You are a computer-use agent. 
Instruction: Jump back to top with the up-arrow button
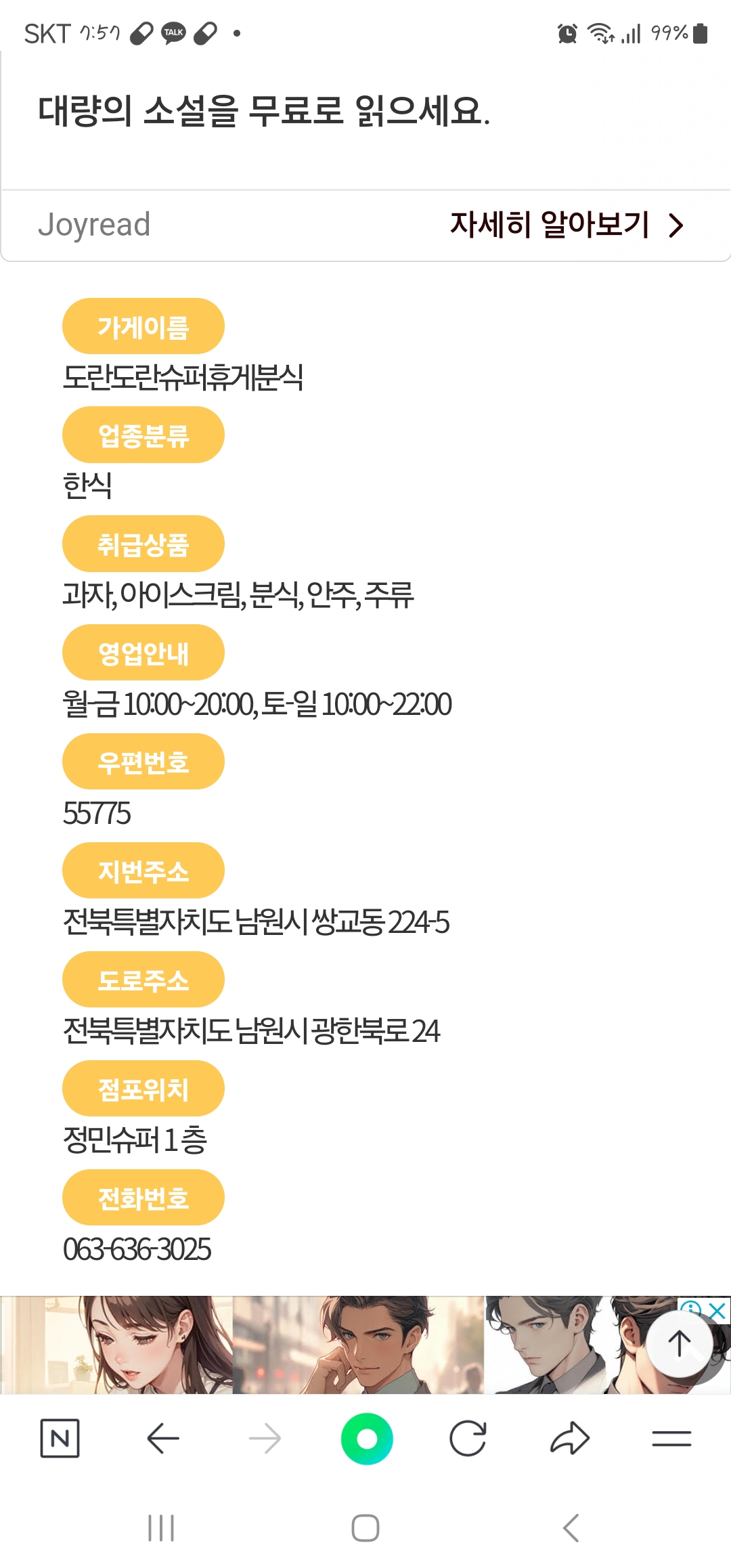coord(679,1343)
